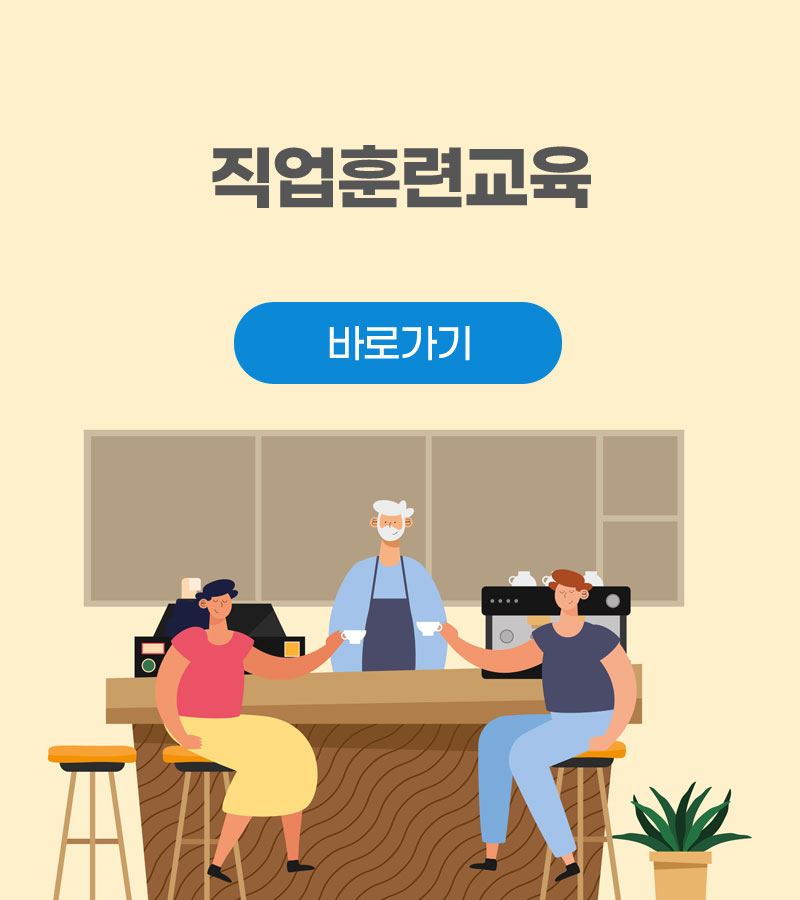Tap the 바로가기 button
Image resolution: width=800 pixels, height=900 pixels.
point(398,343)
